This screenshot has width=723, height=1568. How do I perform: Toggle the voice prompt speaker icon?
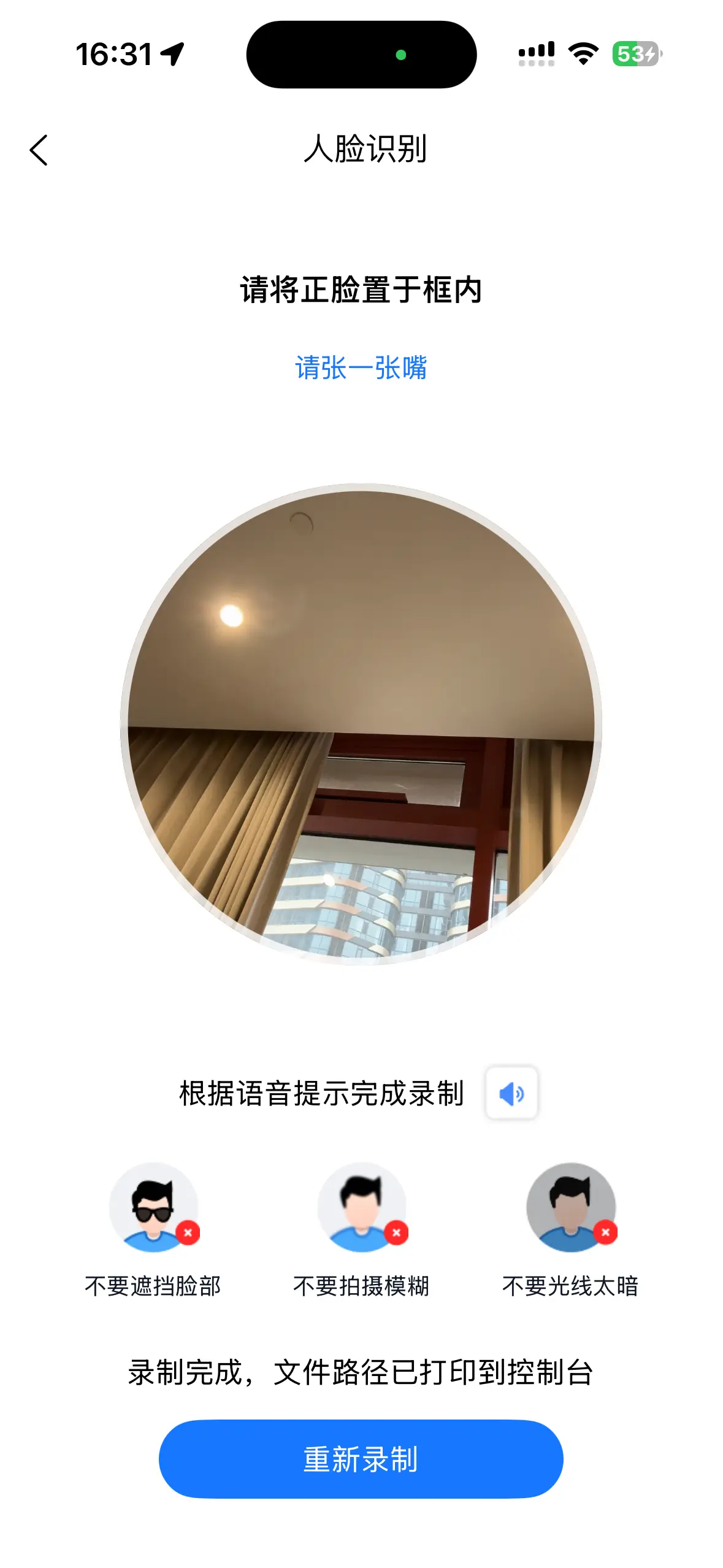coord(511,1093)
